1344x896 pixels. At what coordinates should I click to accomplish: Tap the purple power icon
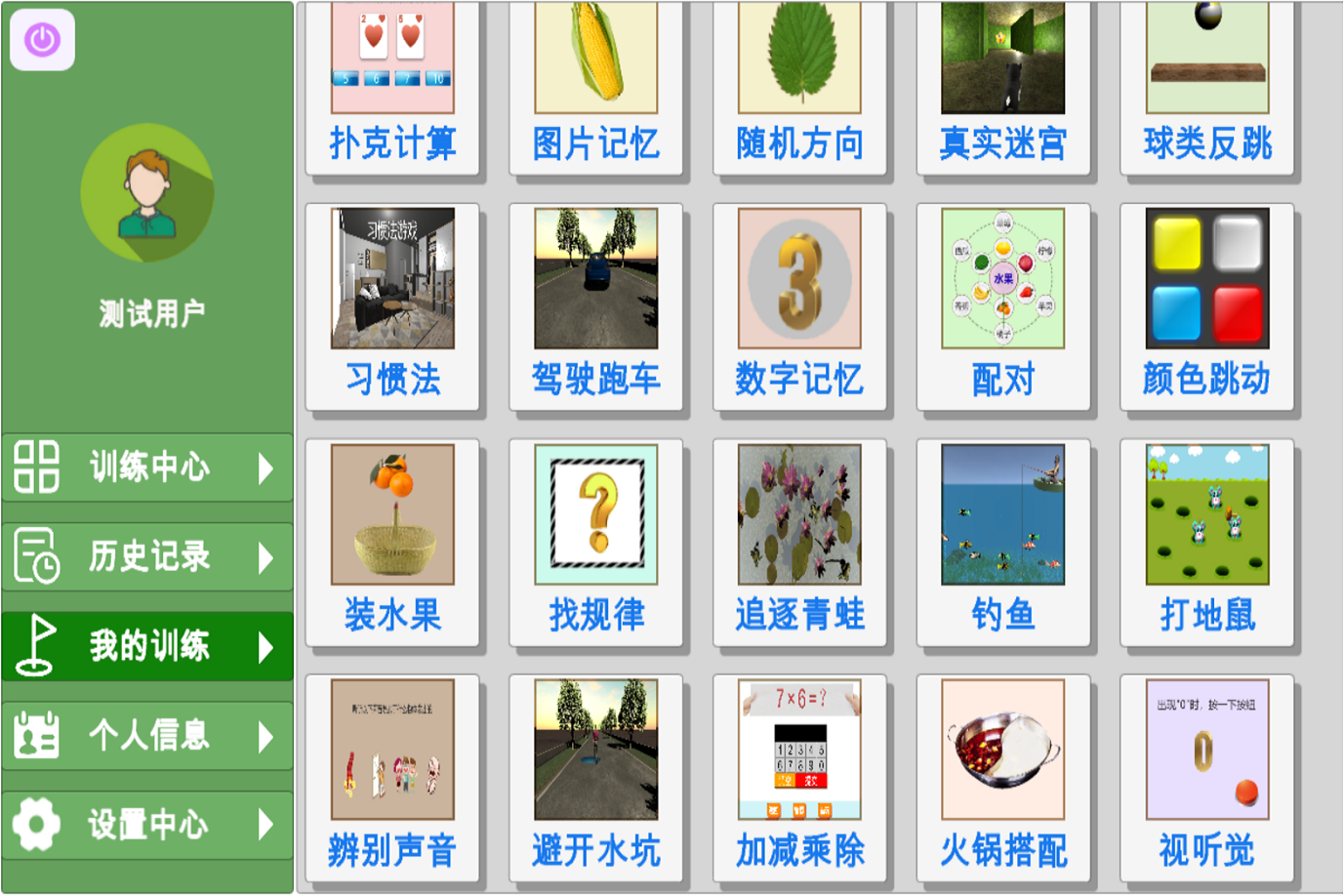(x=42, y=40)
